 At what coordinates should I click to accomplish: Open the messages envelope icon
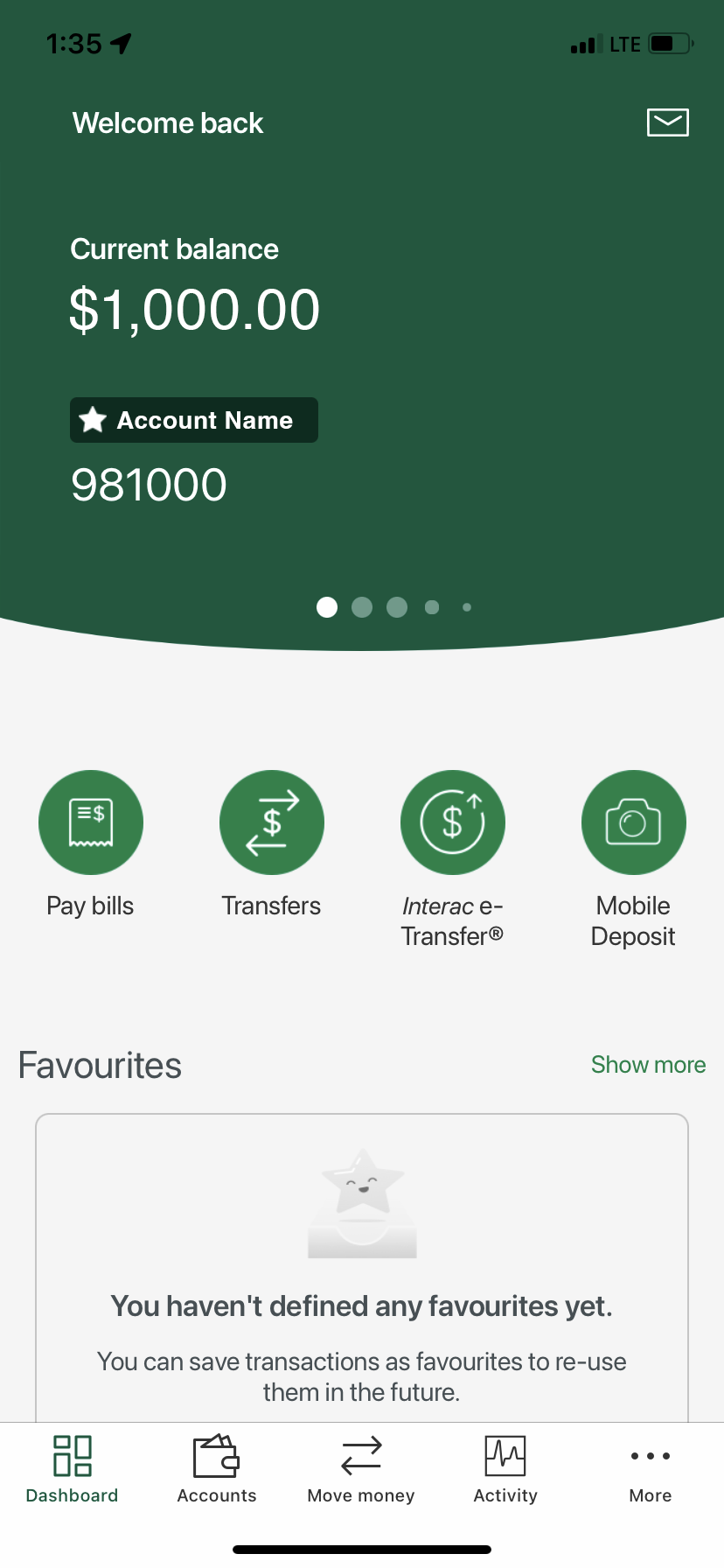667,122
